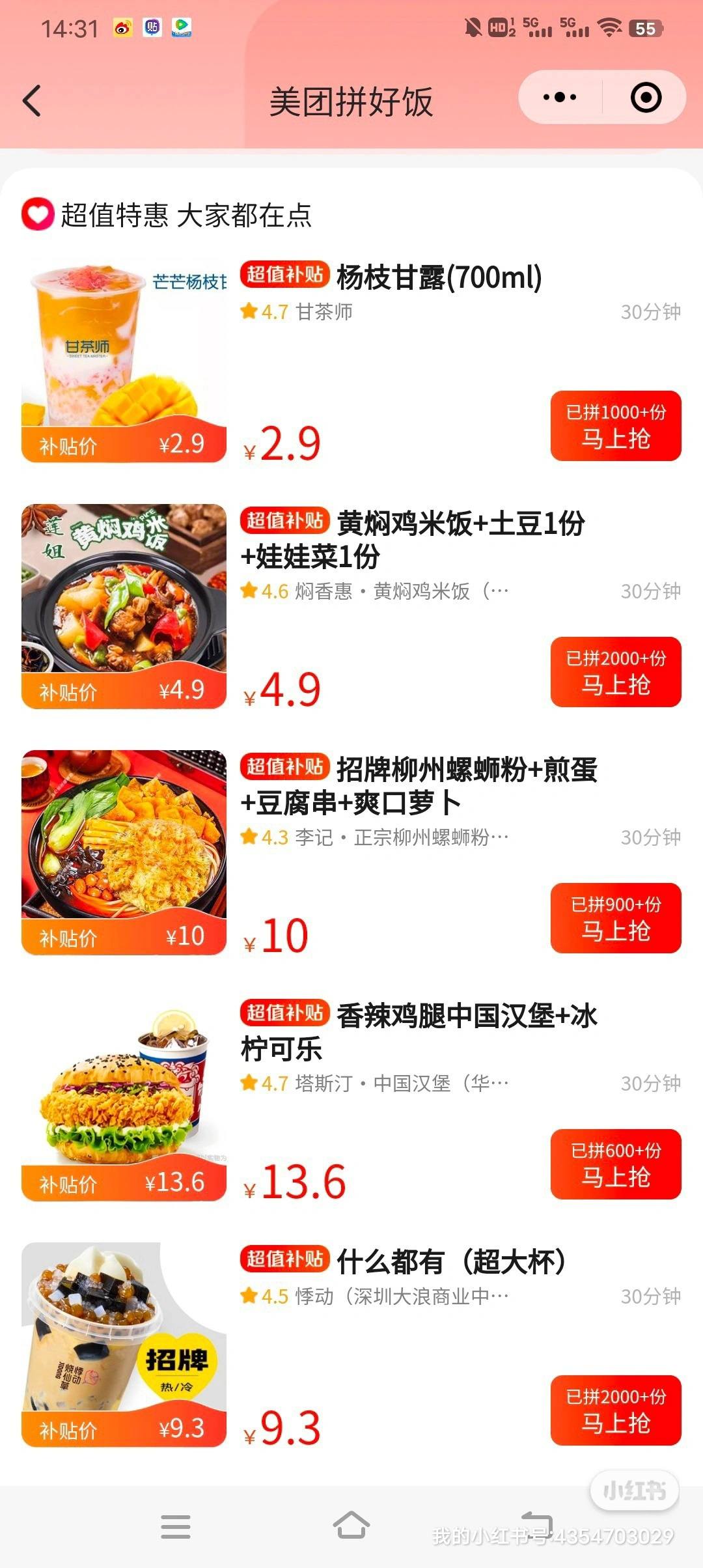The width and height of the screenshot is (703, 1568).
Task: View the 黄焖鸡米饭 product picture
Action: coord(124,606)
